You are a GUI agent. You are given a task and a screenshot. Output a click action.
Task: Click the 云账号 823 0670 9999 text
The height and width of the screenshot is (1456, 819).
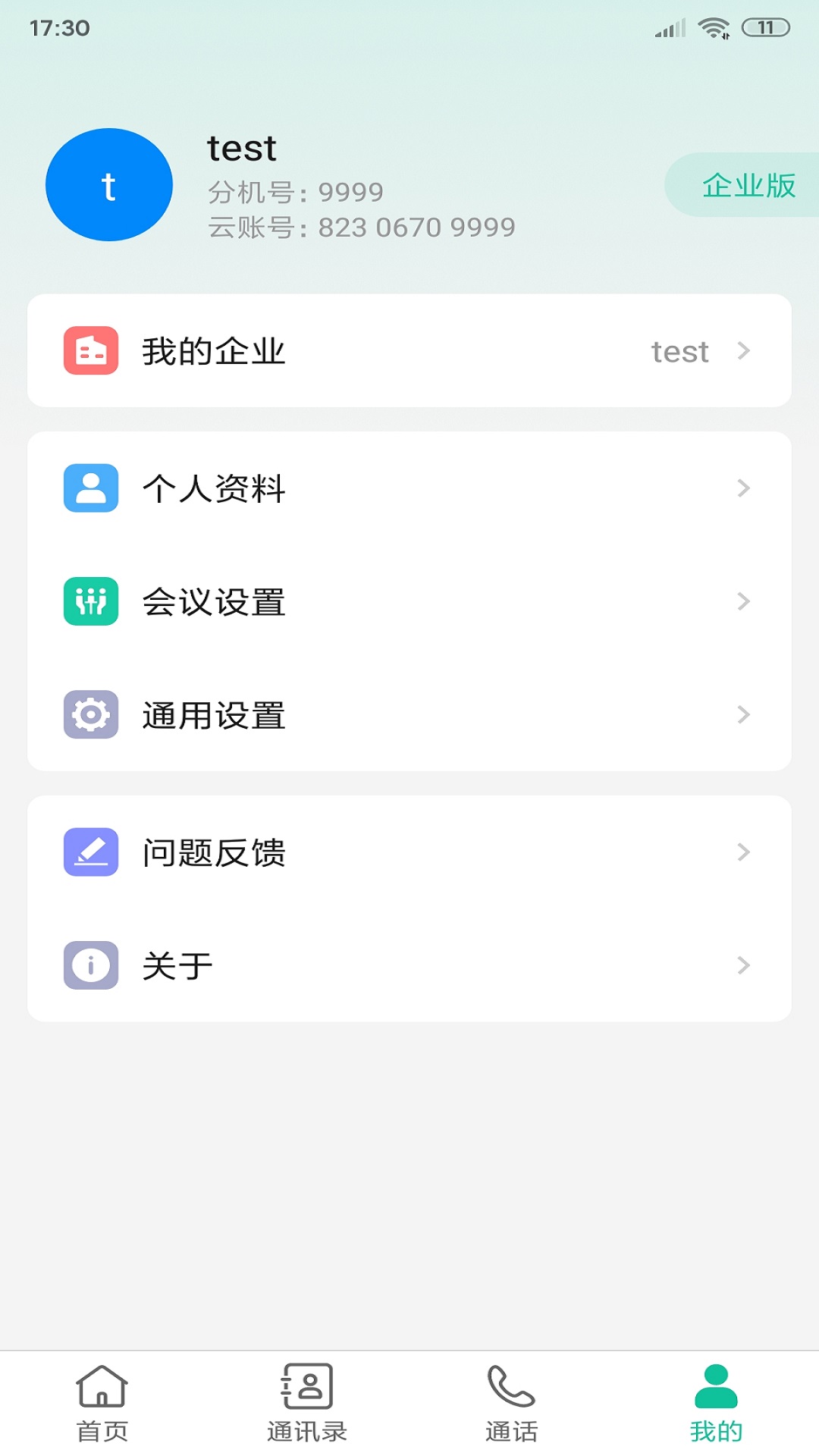[362, 226]
